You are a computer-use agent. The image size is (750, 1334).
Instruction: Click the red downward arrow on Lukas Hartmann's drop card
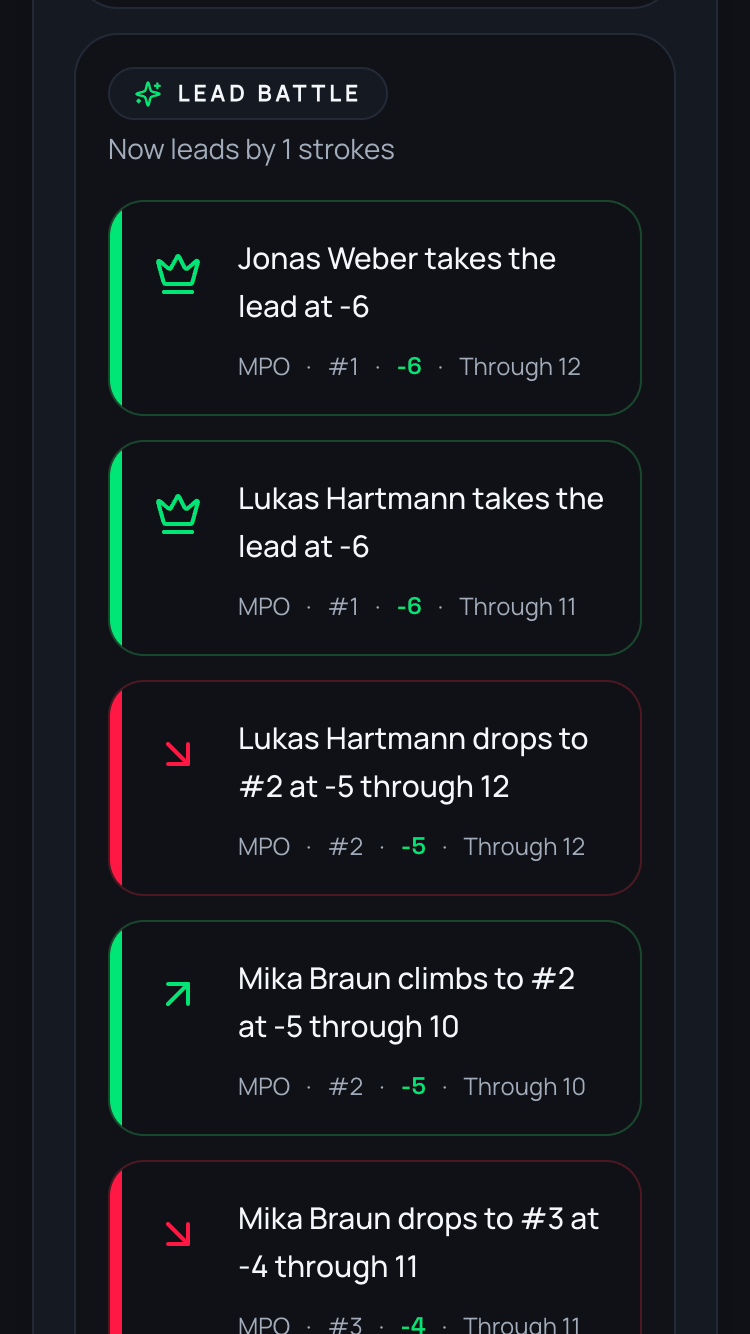click(178, 753)
